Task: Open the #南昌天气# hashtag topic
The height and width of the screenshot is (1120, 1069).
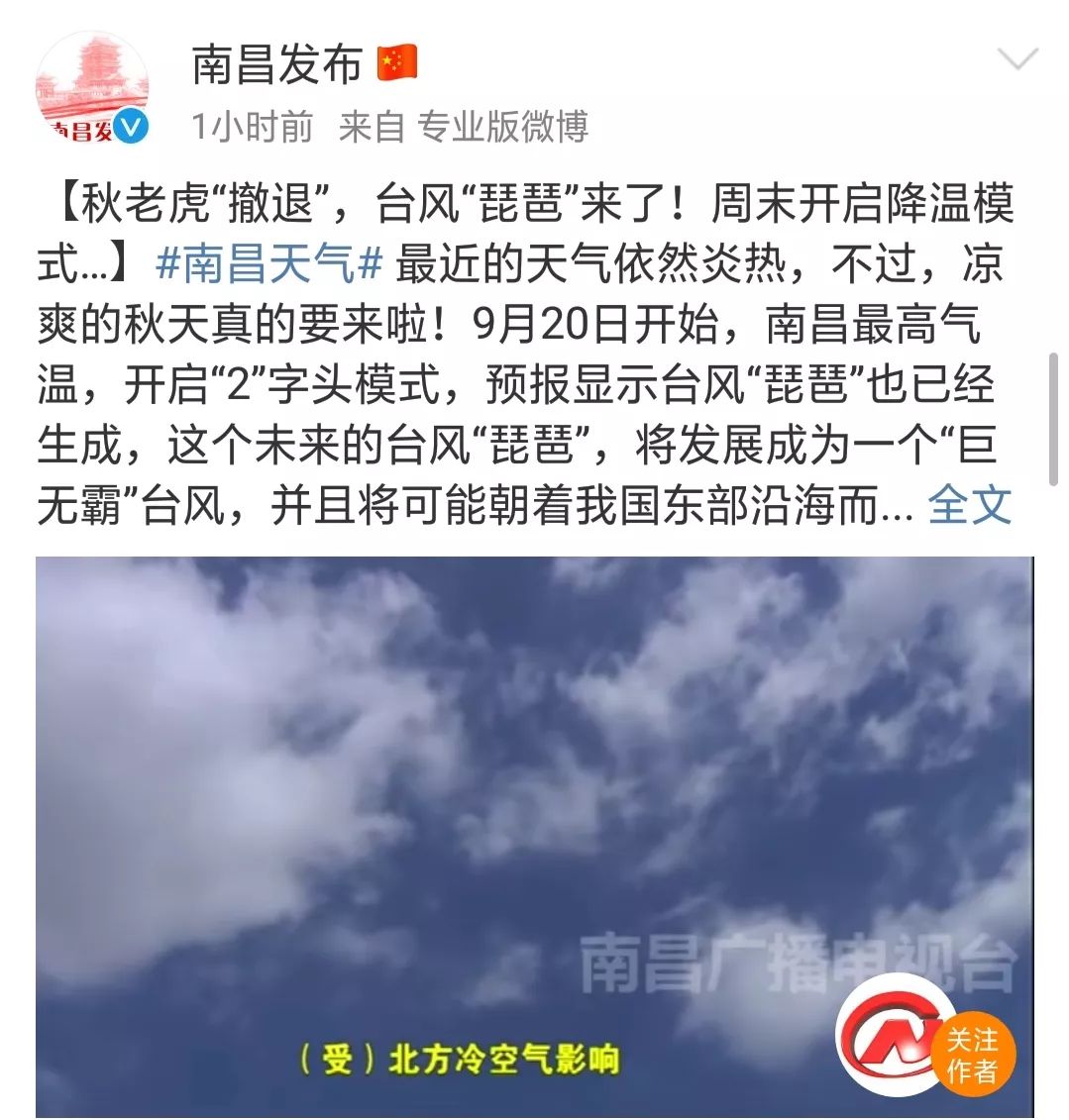Action: 268,265
